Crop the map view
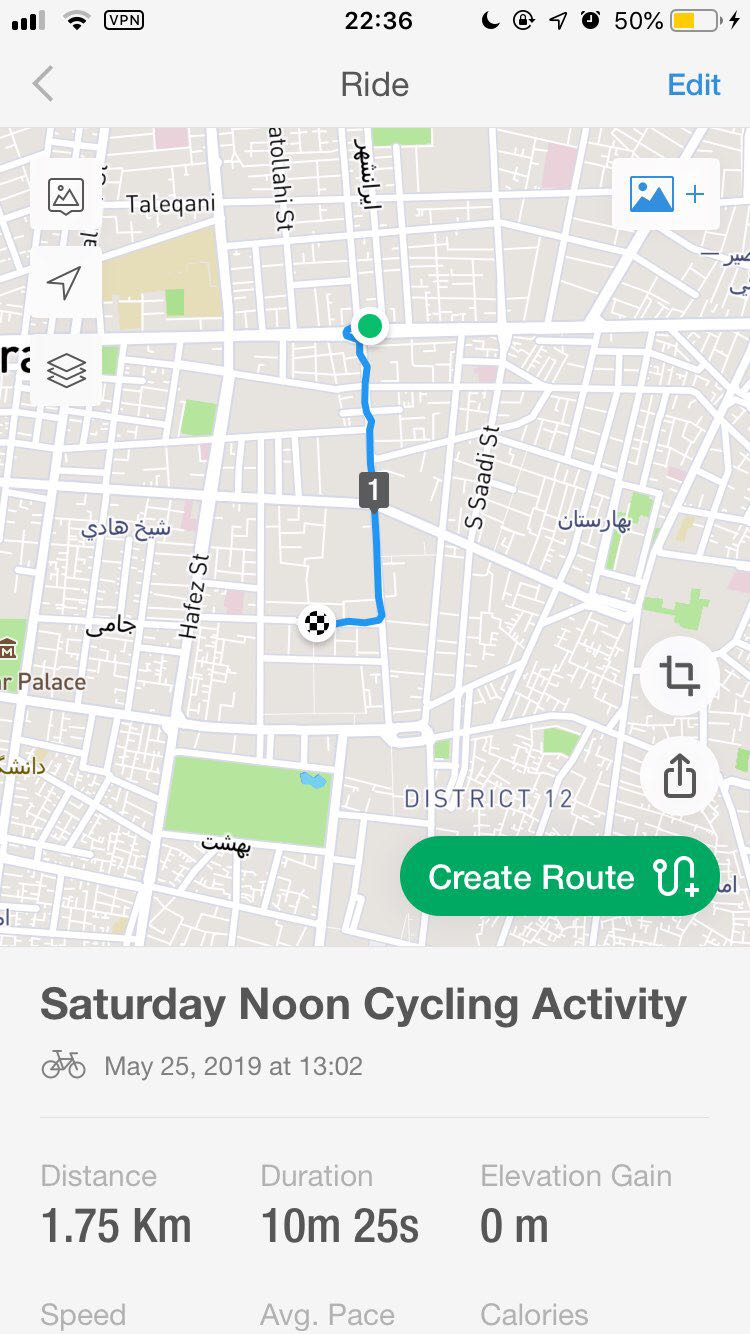 (x=679, y=677)
